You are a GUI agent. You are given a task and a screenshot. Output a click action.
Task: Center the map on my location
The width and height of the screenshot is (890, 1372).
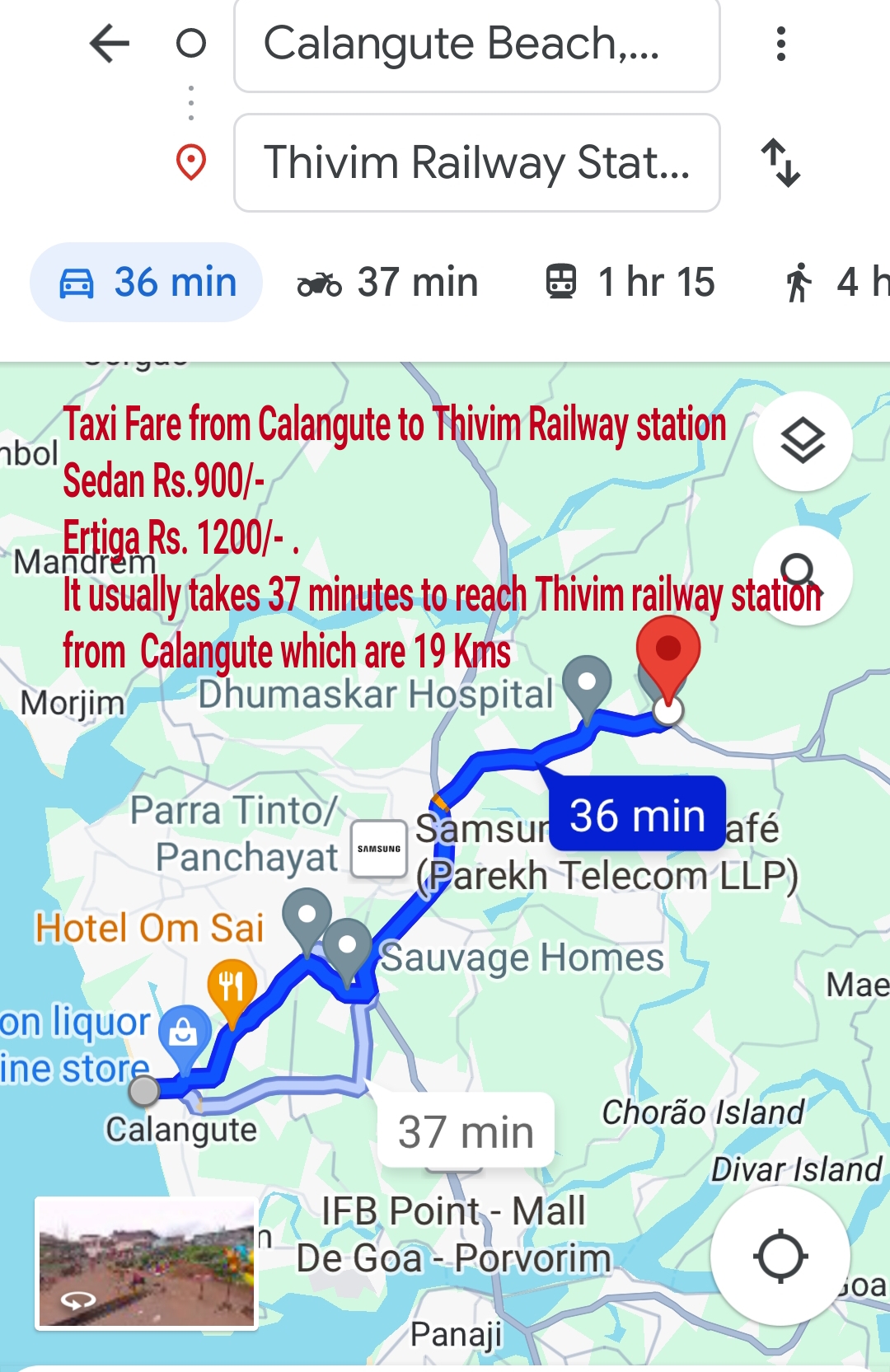coord(780,1256)
